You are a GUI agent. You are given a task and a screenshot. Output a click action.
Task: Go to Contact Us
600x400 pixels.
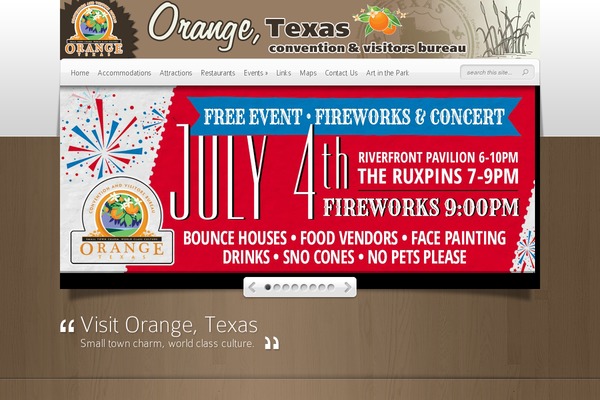[x=341, y=73]
